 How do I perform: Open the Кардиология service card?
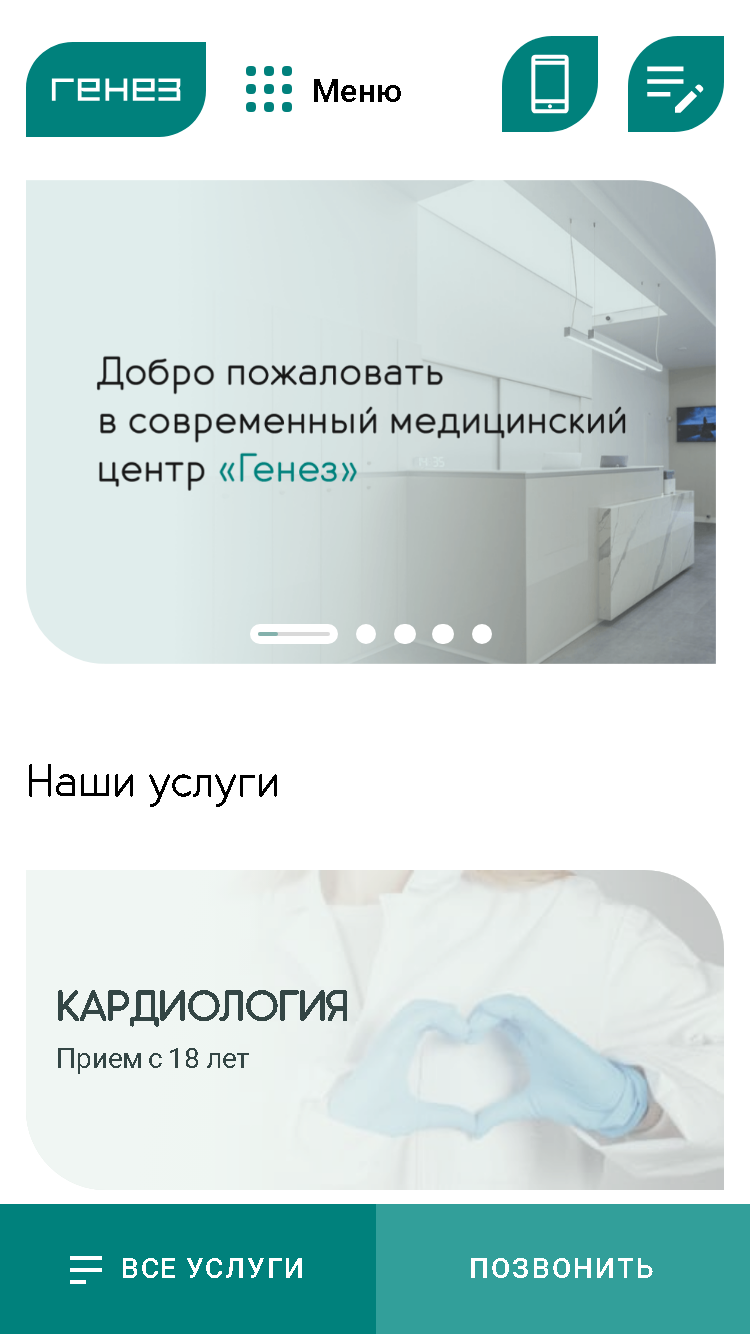(375, 1030)
